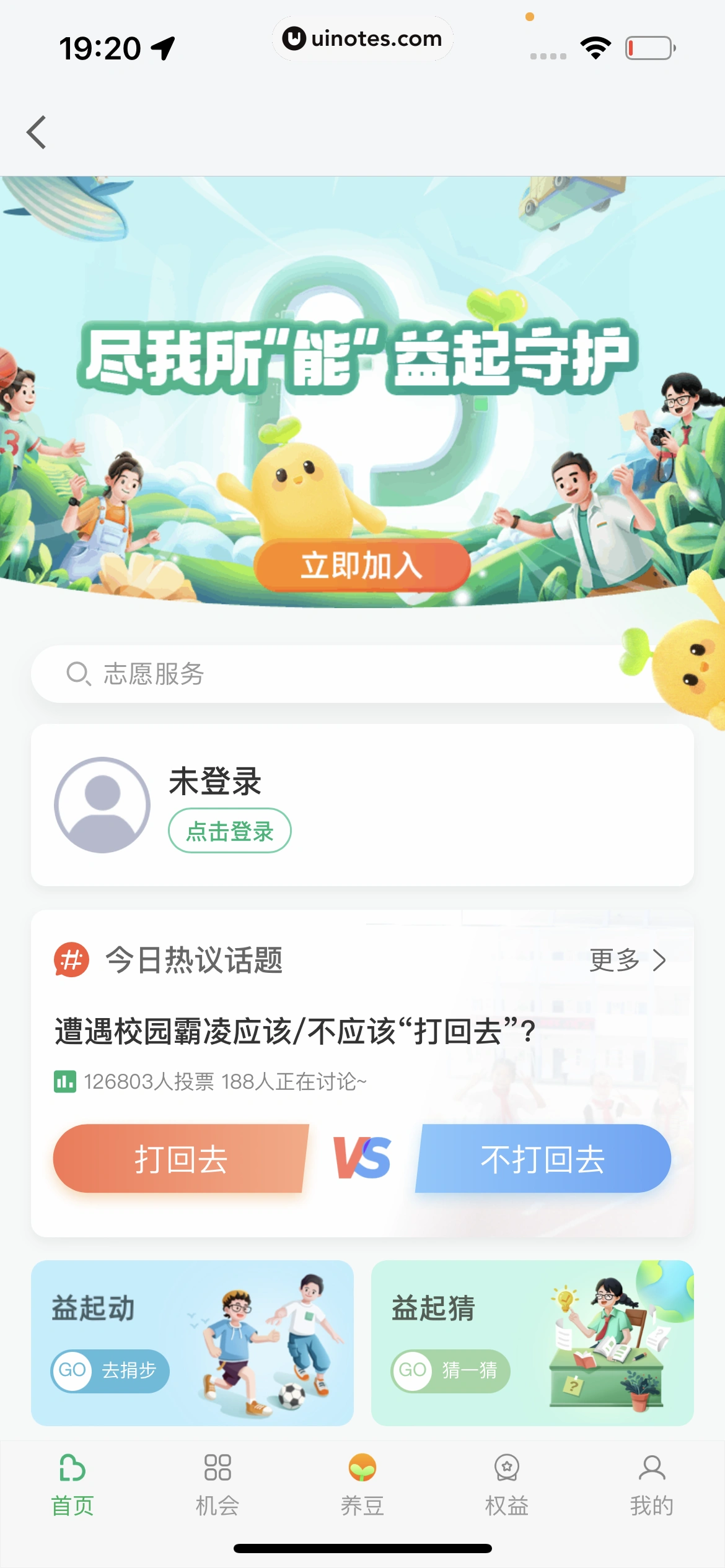Tap the back arrow at top left

point(37,132)
